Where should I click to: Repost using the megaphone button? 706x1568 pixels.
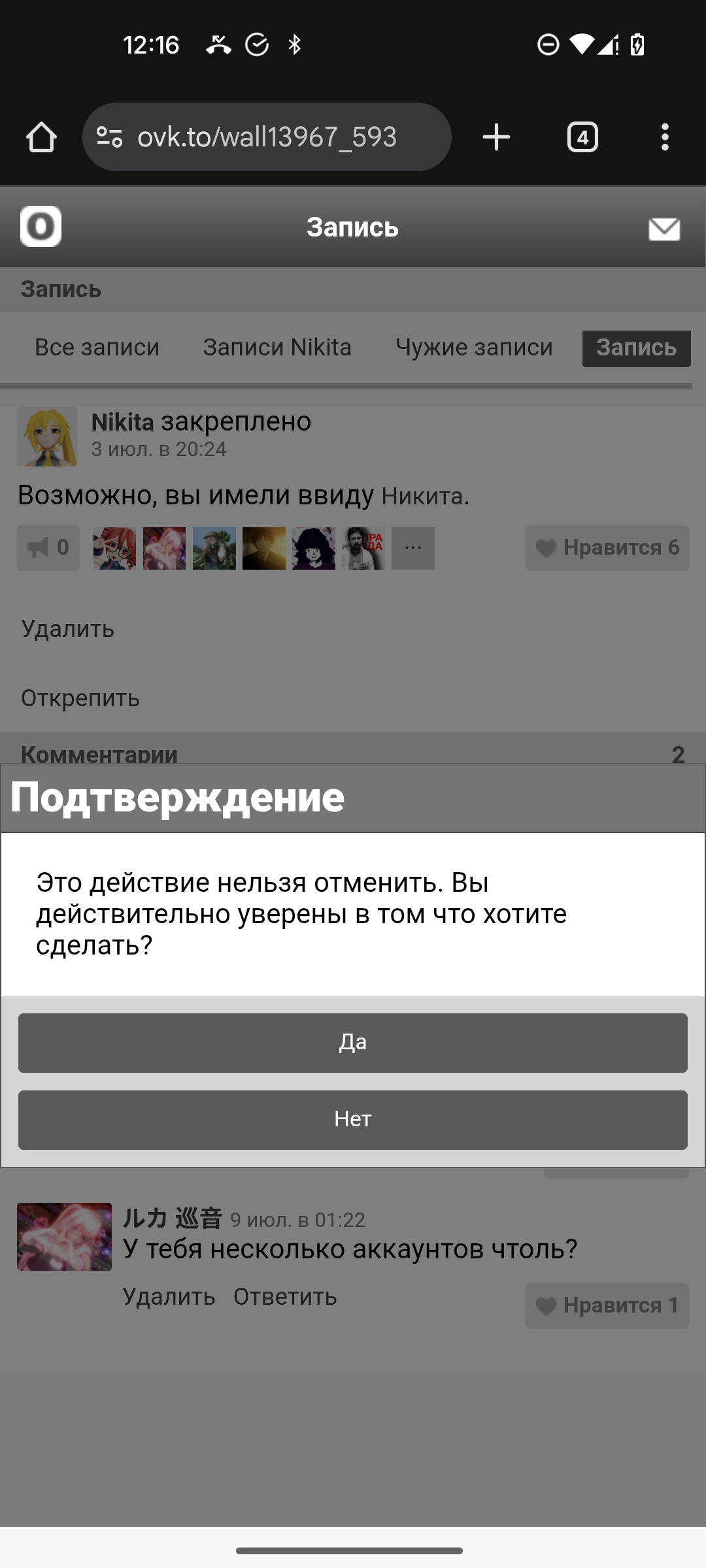pyautogui.click(x=48, y=547)
